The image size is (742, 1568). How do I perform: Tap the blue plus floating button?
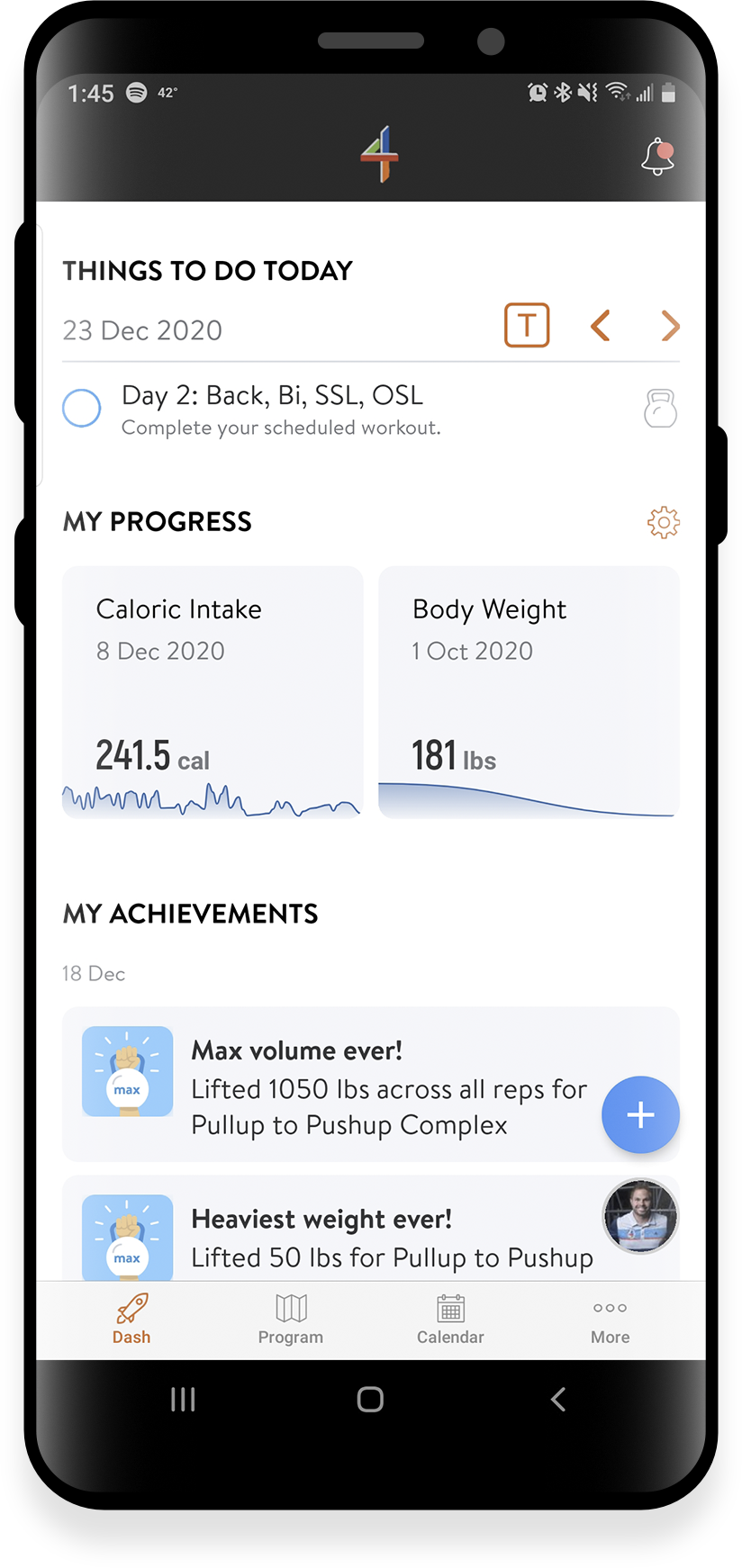pyautogui.click(x=640, y=1115)
